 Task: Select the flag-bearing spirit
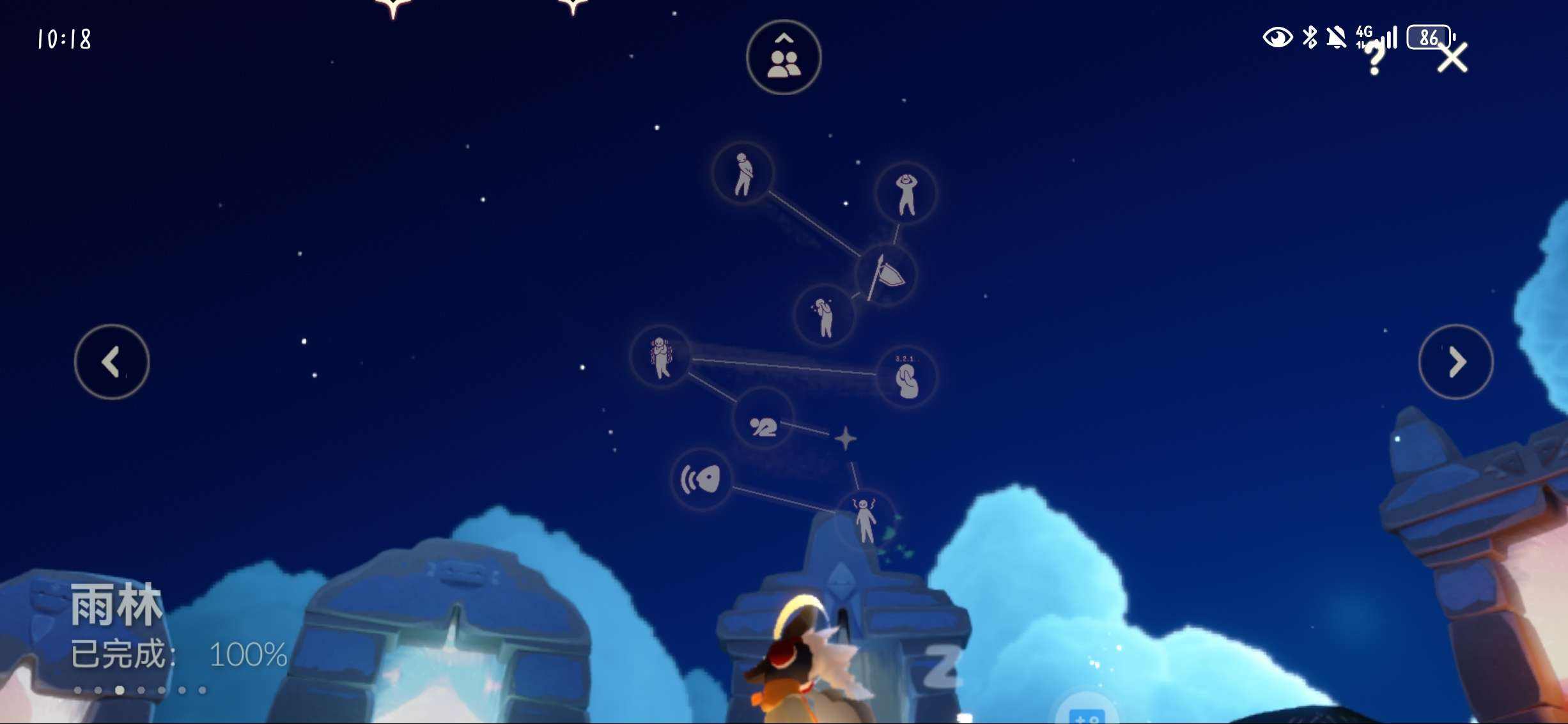885,276
